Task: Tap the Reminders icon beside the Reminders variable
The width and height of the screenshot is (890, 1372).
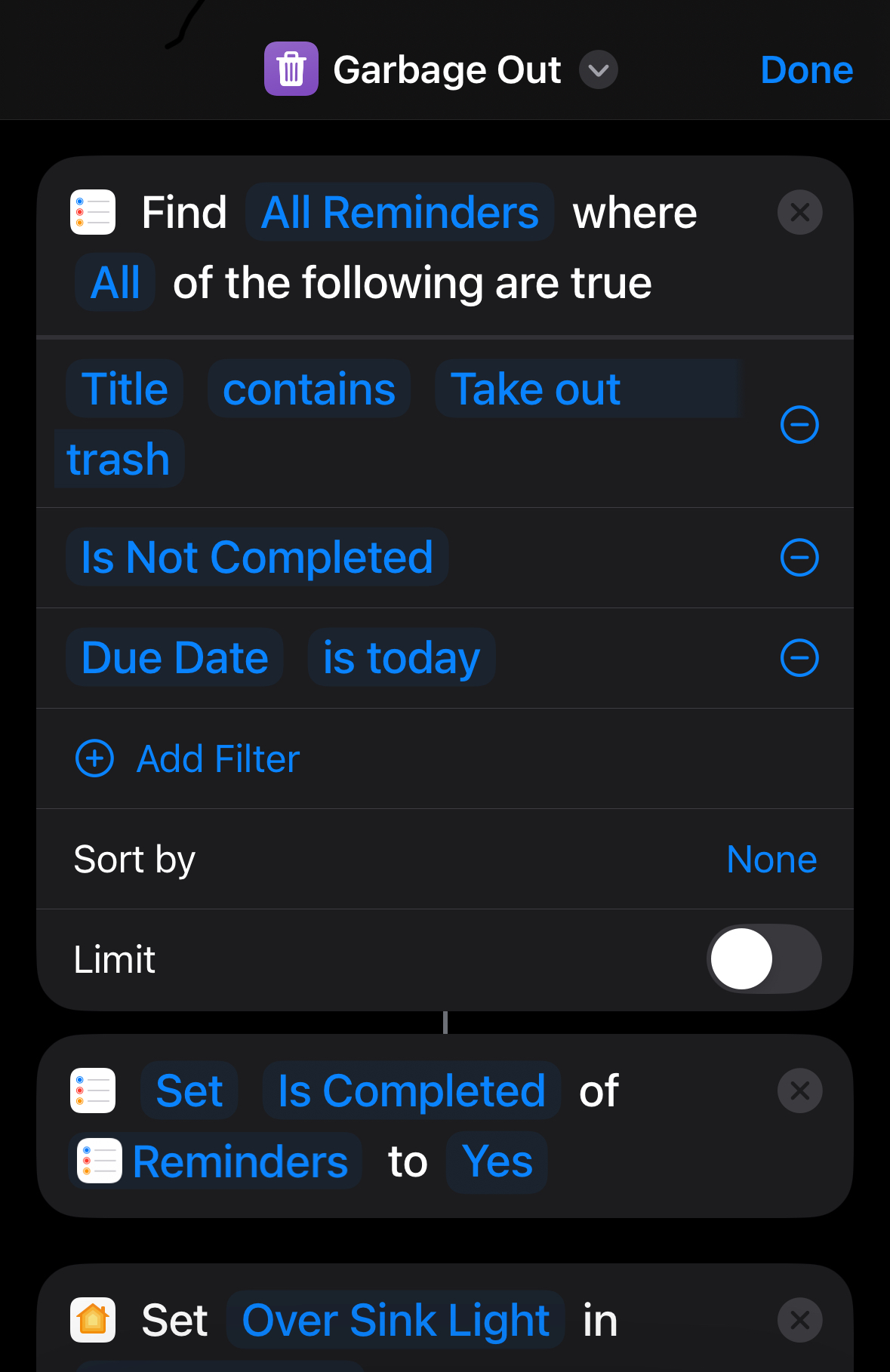Action: [x=99, y=1161]
